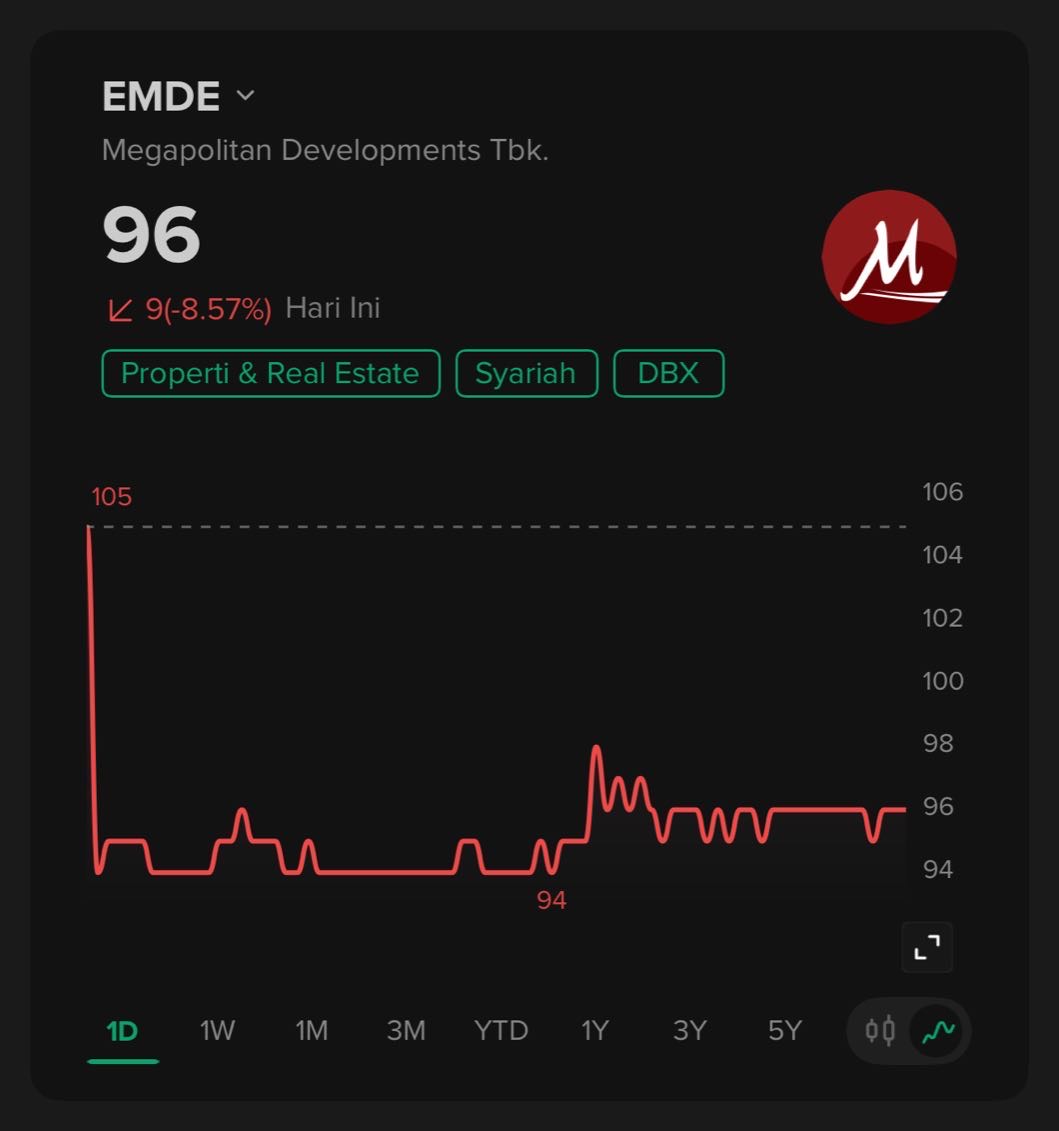This screenshot has width=1059, height=1131.
Task: Switch to candlestick chart view
Action: tap(880, 1031)
